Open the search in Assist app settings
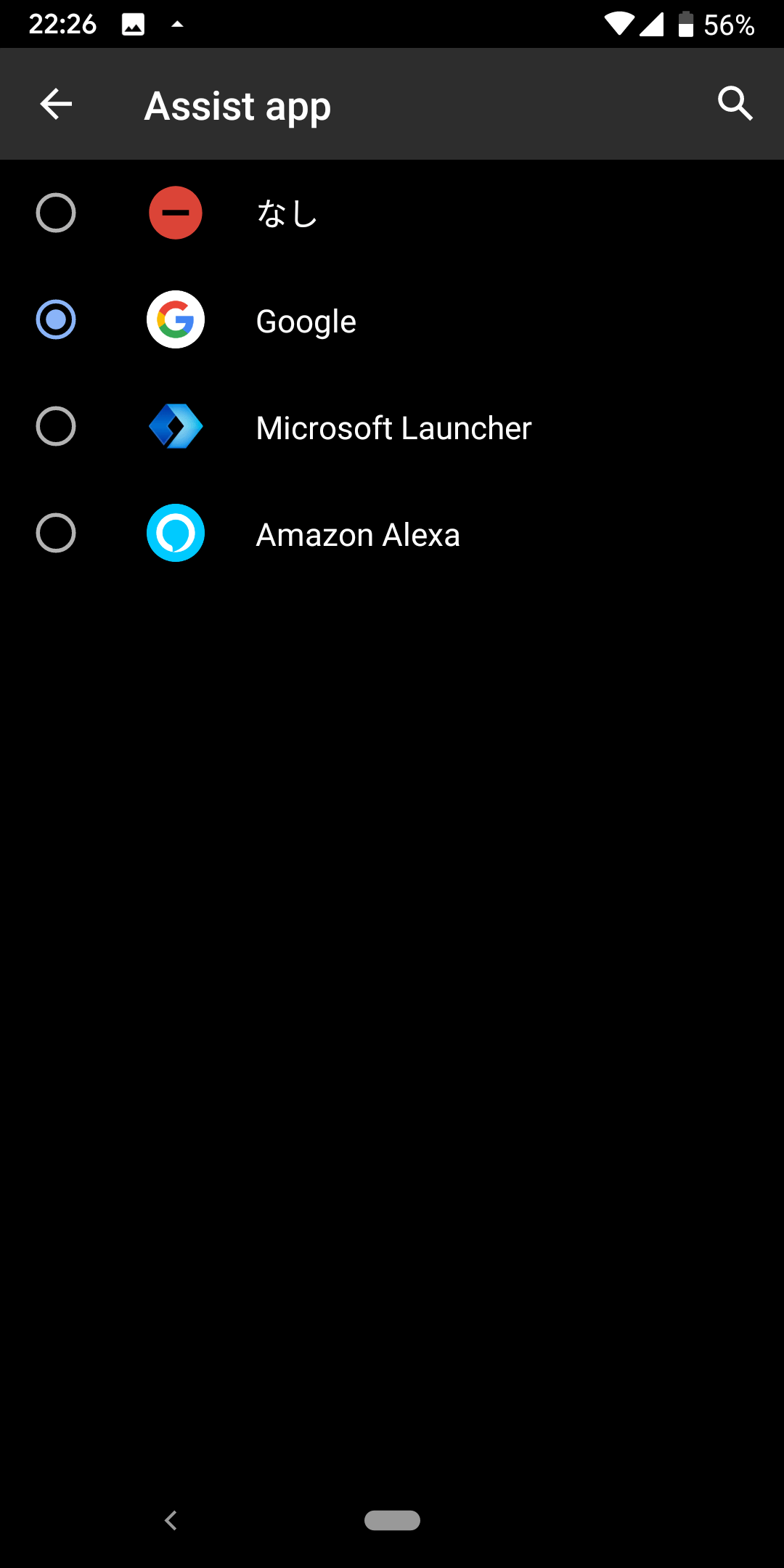Image resolution: width=784 pixels, height=1568 pixels. tap(736, 104)
